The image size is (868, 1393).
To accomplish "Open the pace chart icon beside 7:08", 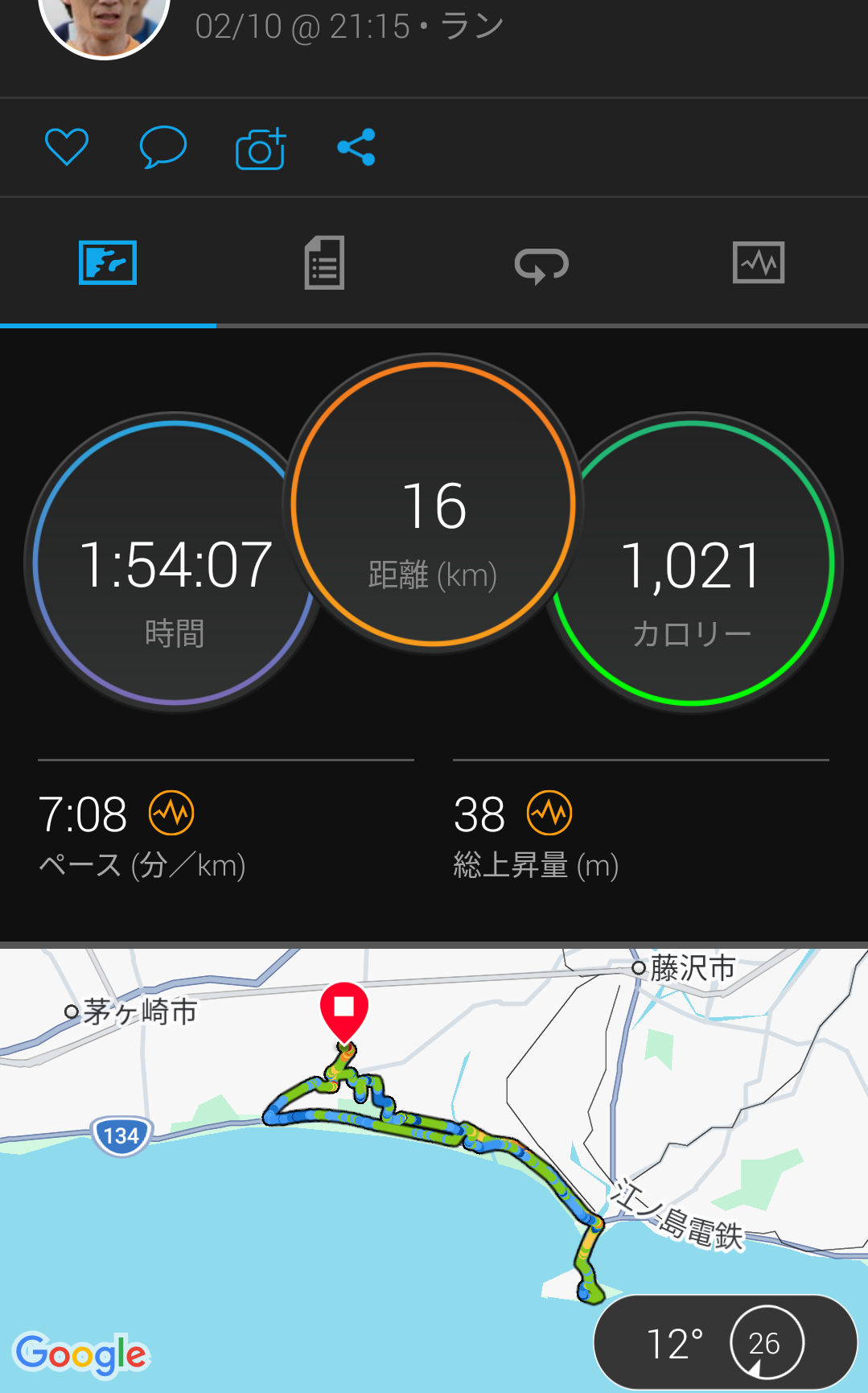I will click(x=171, y=813).
